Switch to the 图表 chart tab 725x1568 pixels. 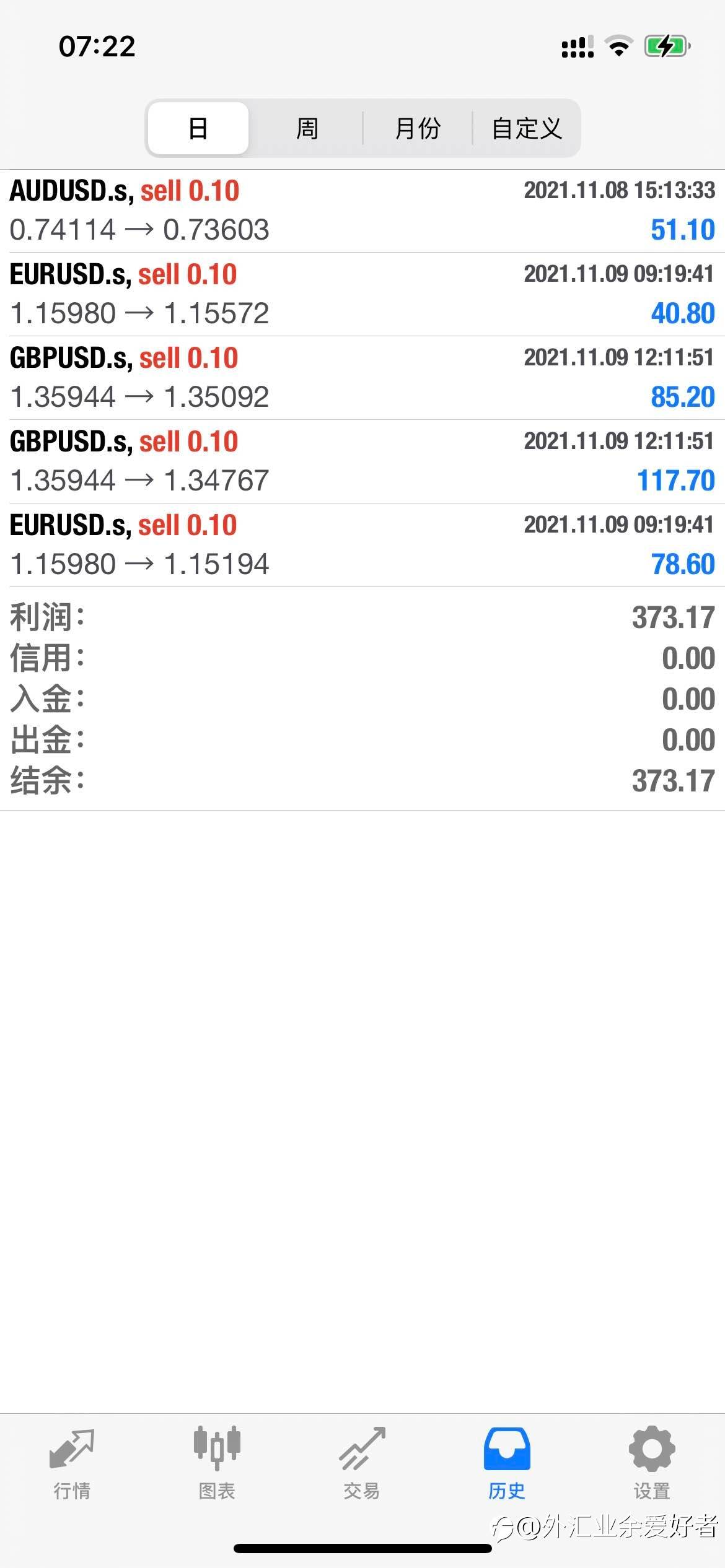(217, 1463)
